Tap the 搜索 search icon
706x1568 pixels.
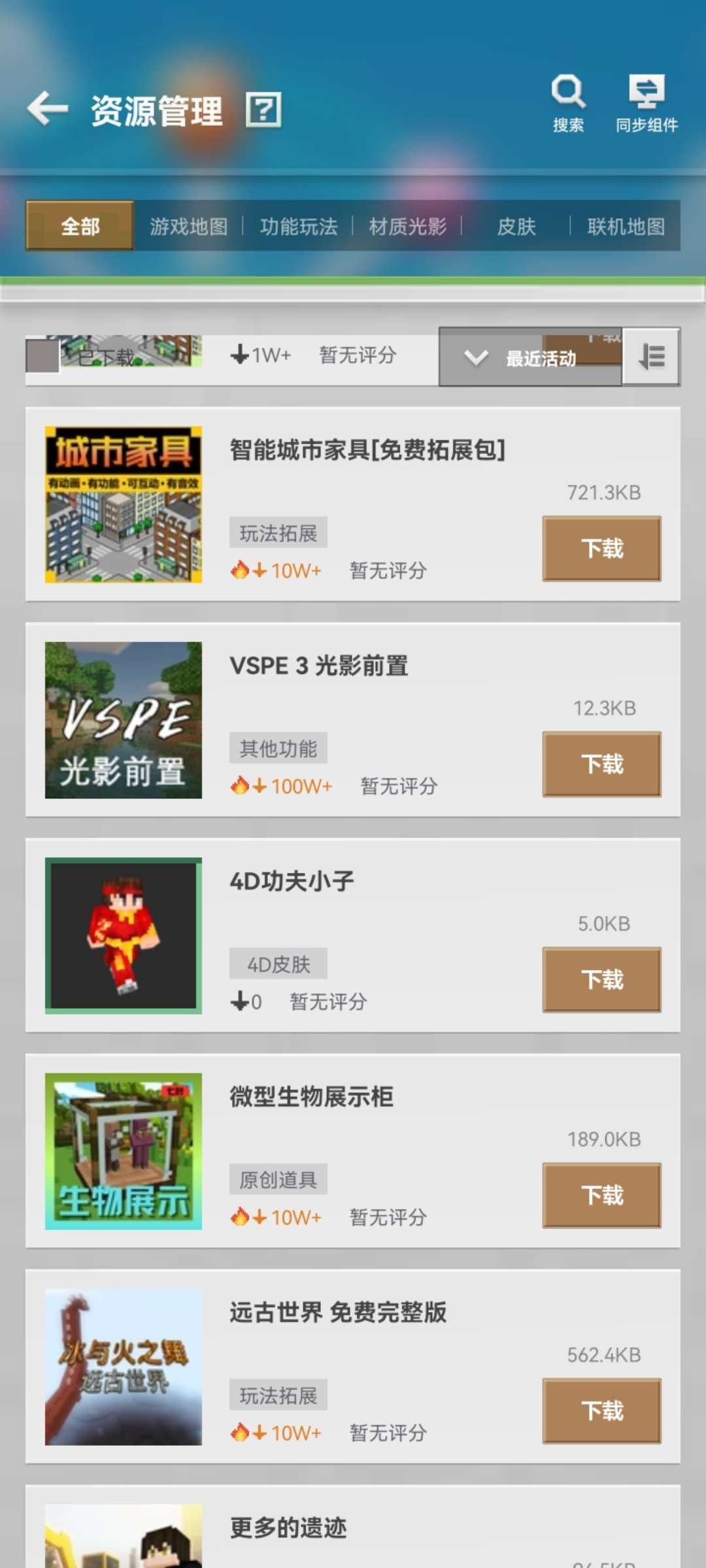pyautogui.click(x=568, y=93)
